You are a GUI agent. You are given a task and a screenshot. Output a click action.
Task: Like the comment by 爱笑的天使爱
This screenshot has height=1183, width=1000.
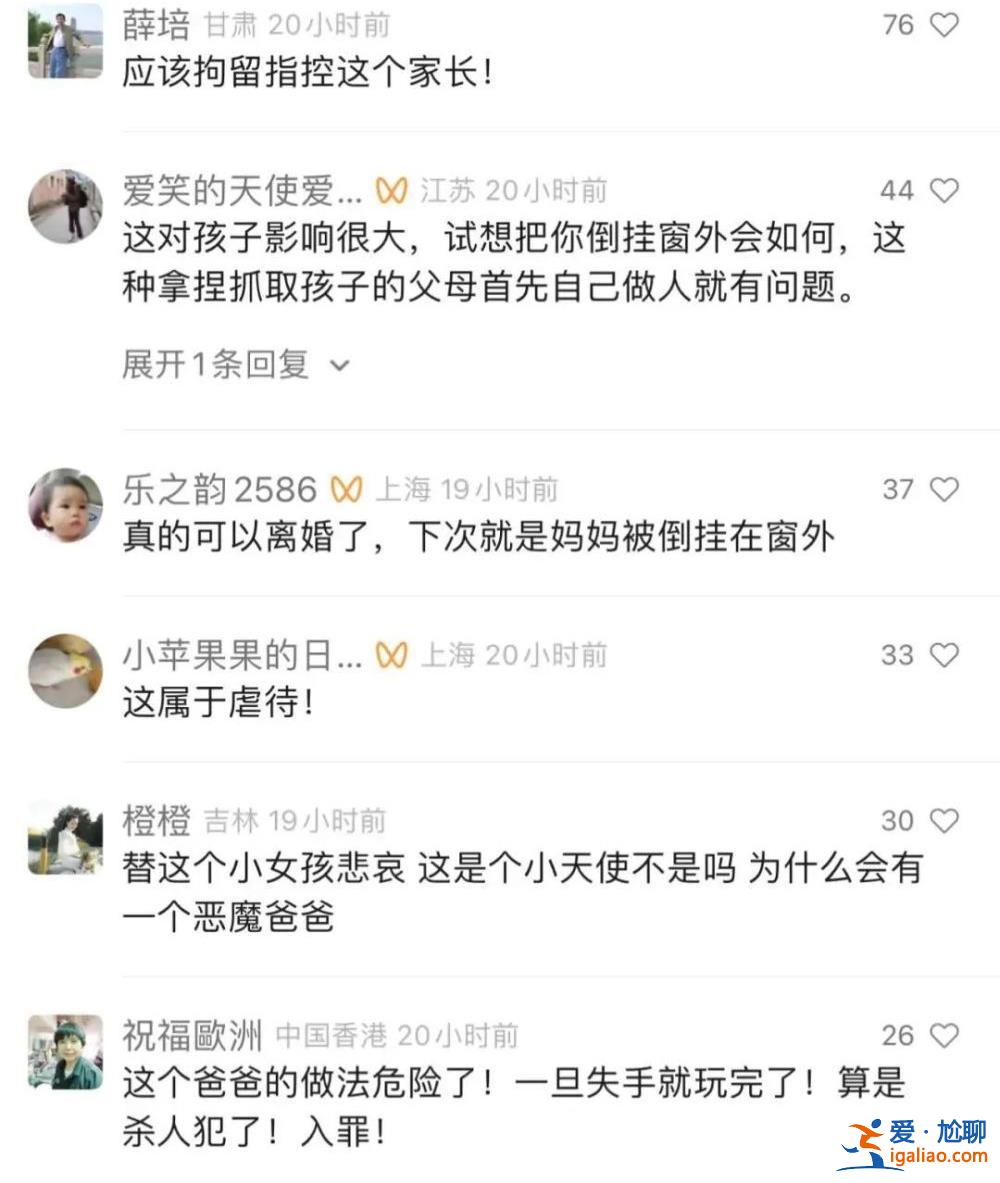pyautogui.click(x=944, y=190)
